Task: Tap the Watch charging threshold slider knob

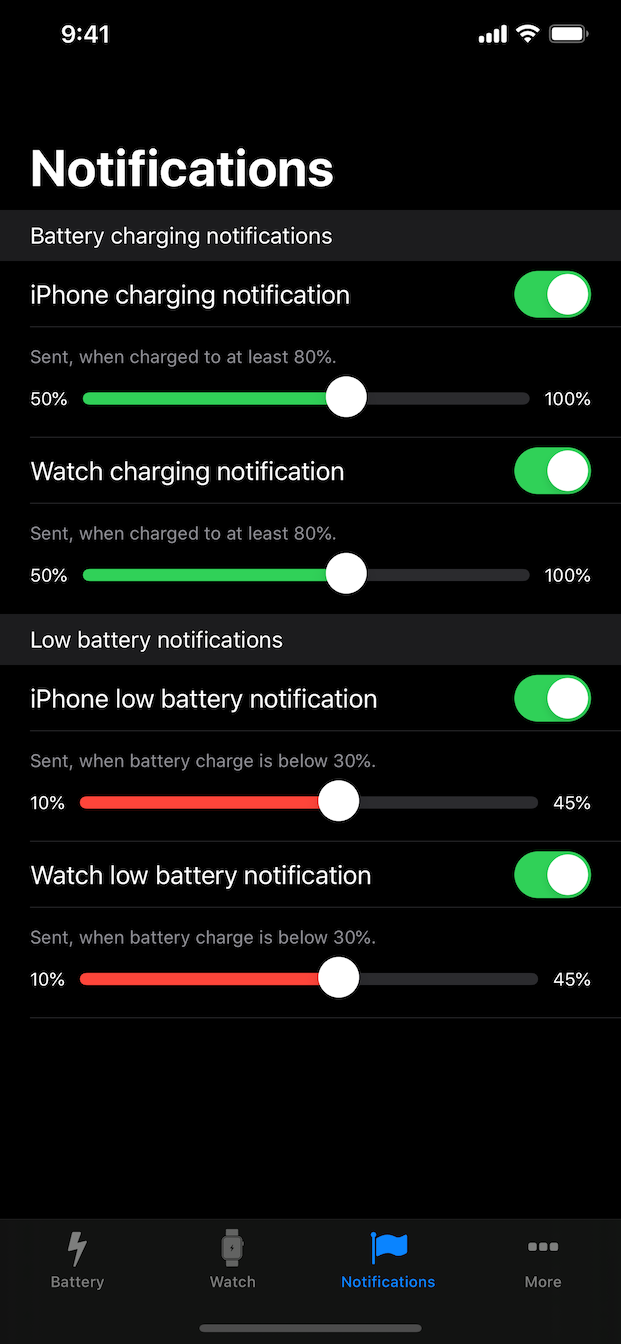Action: [x=346, y=574]
